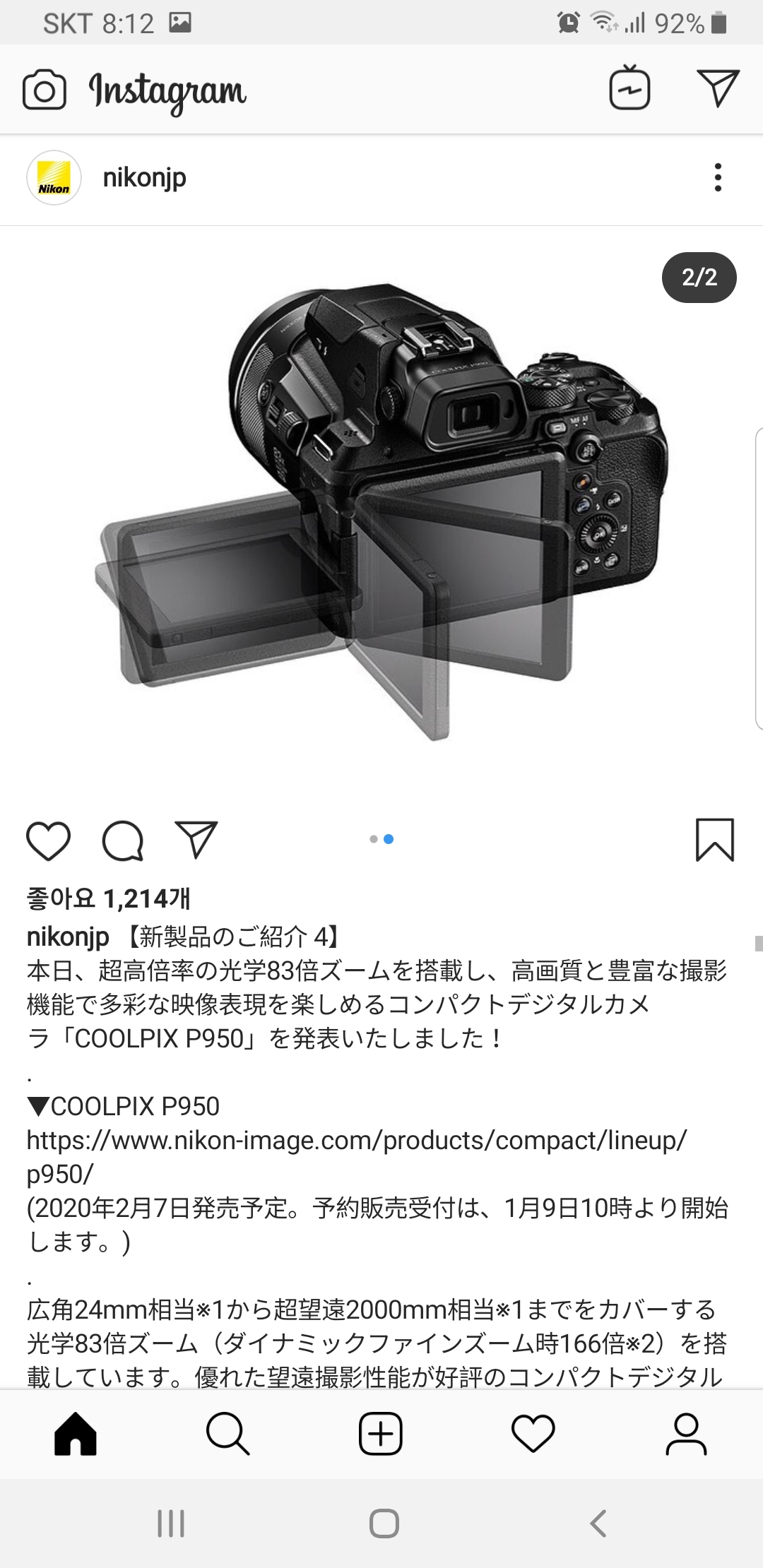Comment on the nikonjp post

tap(123, 841)
